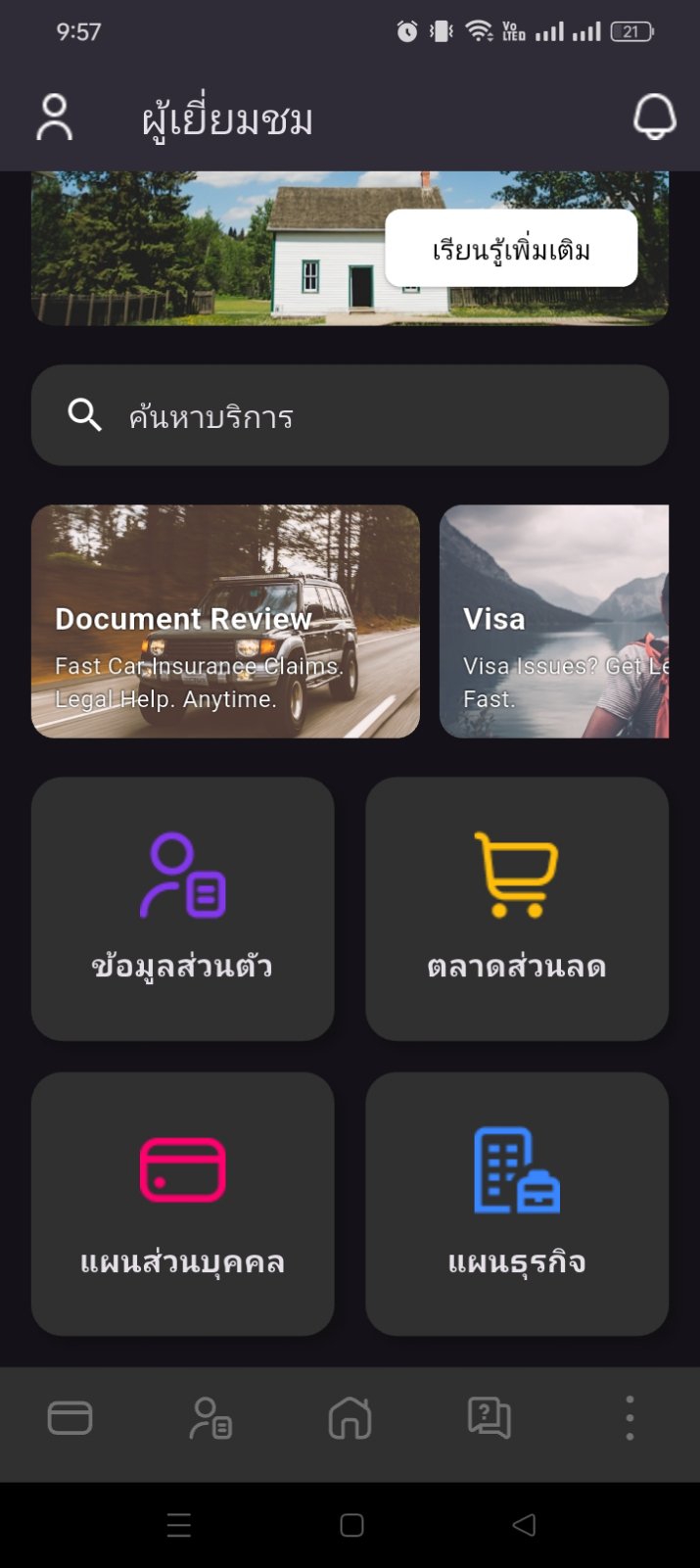Open the help chat bottom tab

tap(490, 1417)
